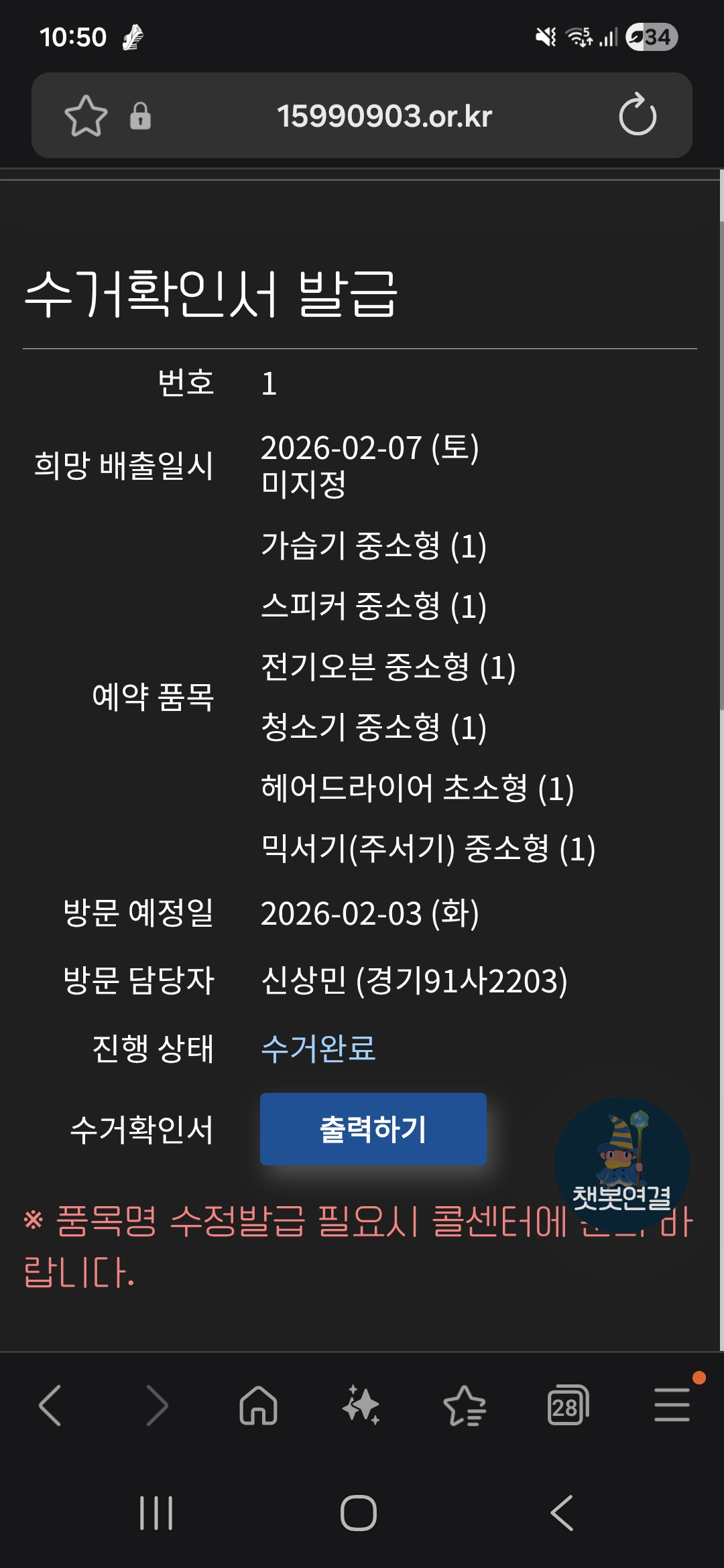This screenshot has height=1568, width=724.
Task: Open the 15990903.or.kr address bar
Action: click(x=384, y=116)
